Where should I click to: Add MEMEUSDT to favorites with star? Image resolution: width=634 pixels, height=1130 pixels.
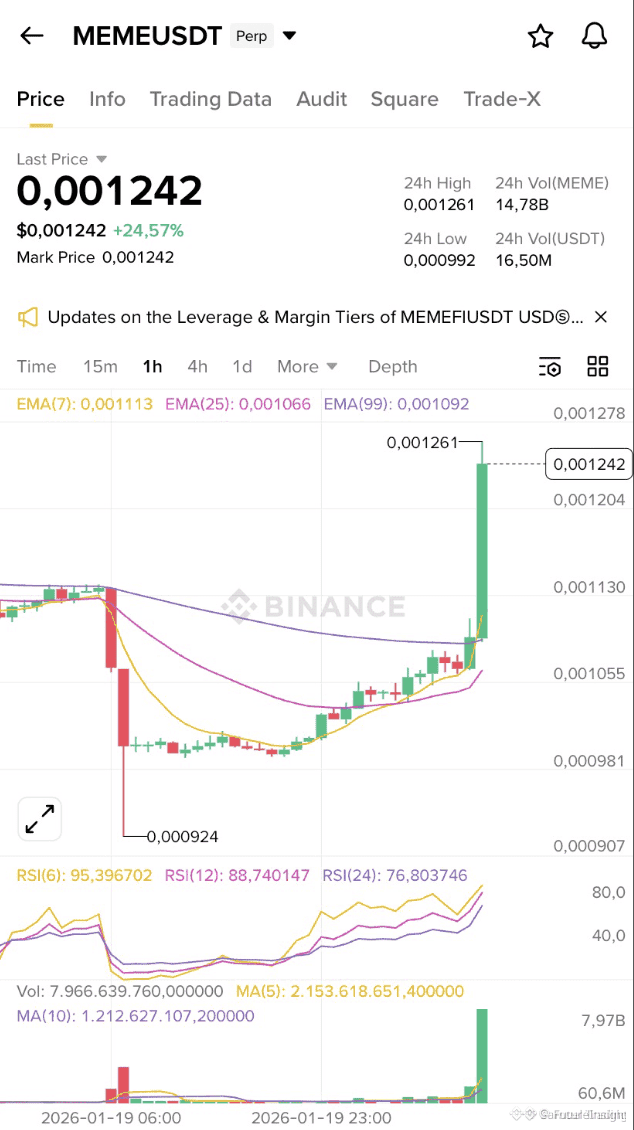pyautogui.click(x=540, y=36)
